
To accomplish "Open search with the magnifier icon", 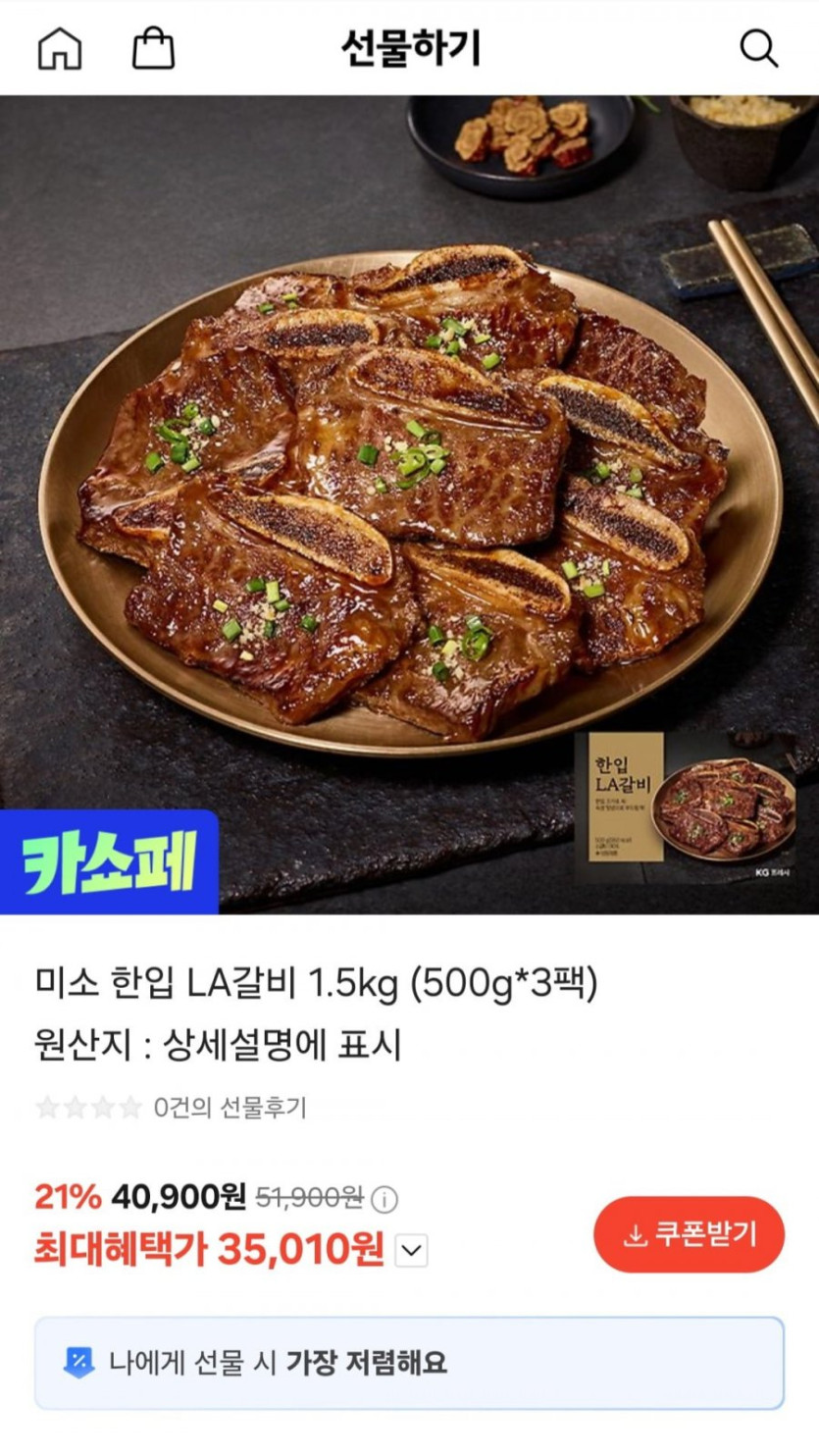I will tap(758, 48).
